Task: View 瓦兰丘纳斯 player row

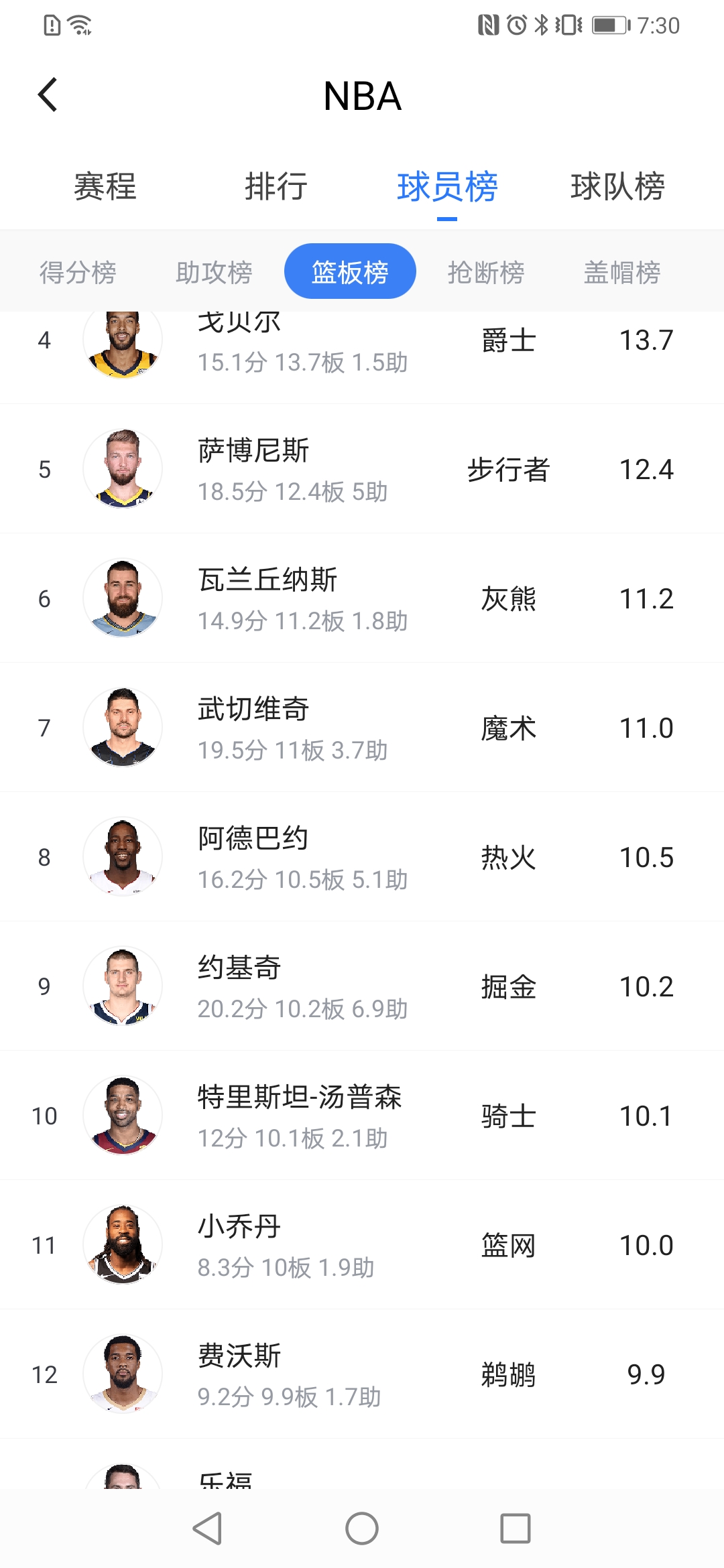Action: coord(362,598)
